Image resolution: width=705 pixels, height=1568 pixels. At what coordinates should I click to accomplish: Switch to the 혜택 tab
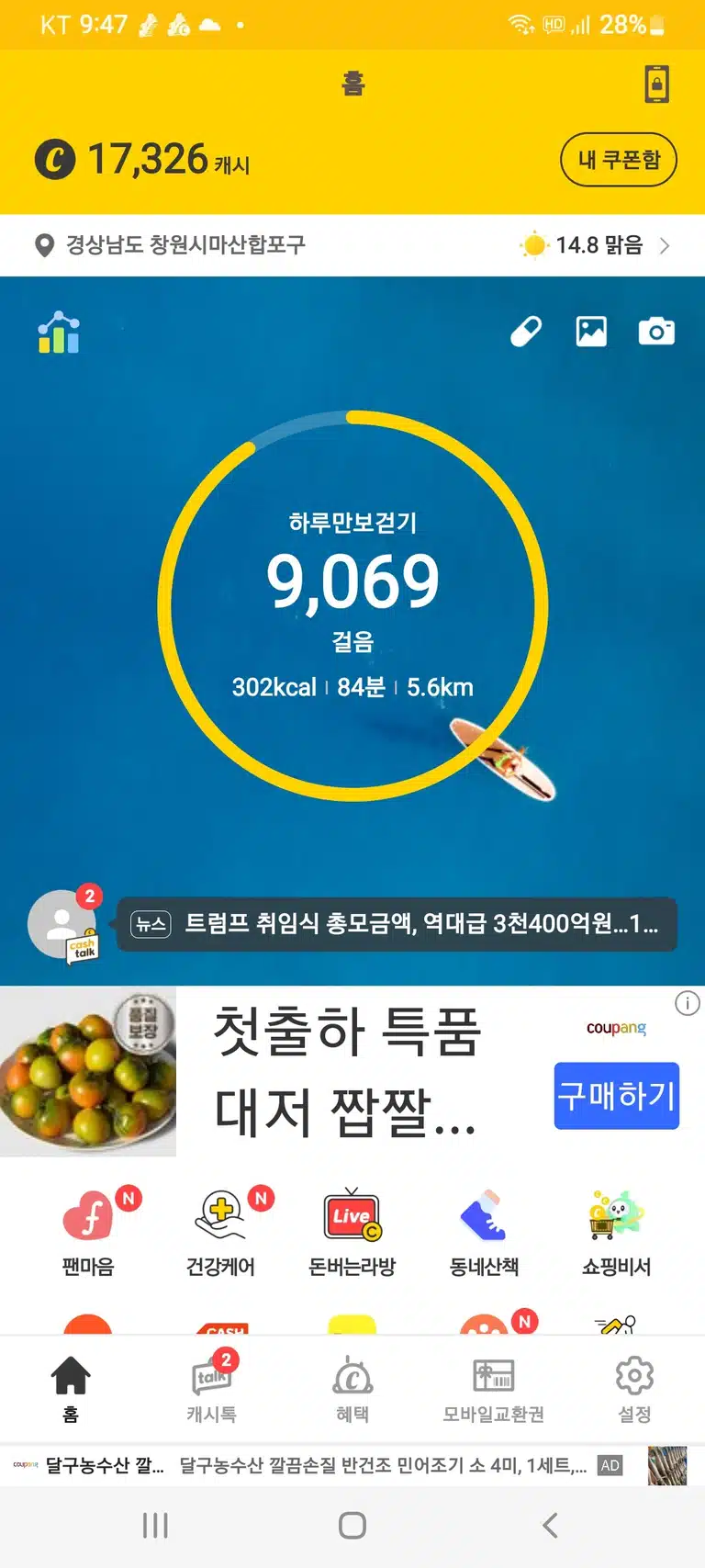(352, 1387)
